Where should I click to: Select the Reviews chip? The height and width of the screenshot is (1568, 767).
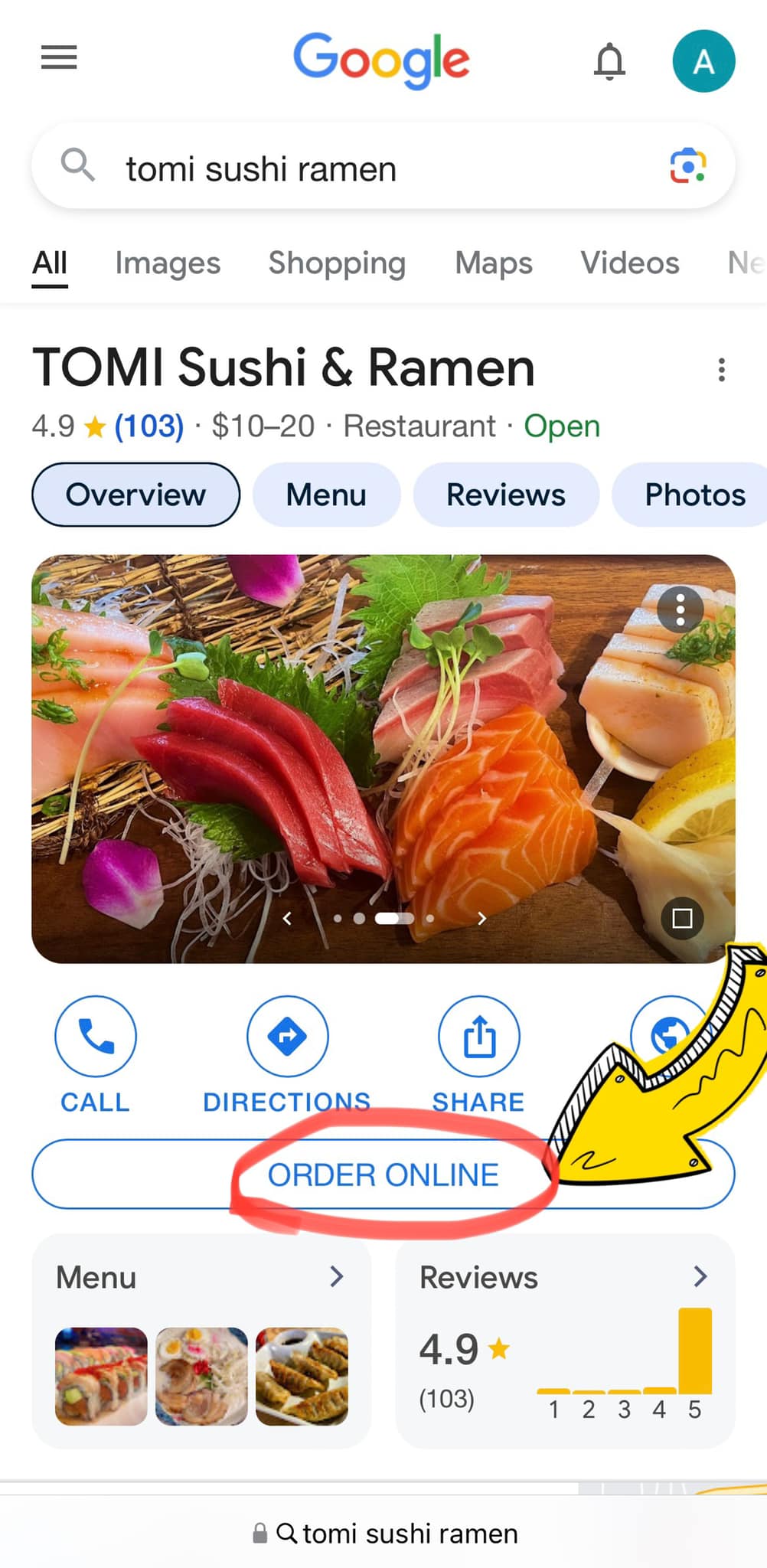[x=506, y=495]
